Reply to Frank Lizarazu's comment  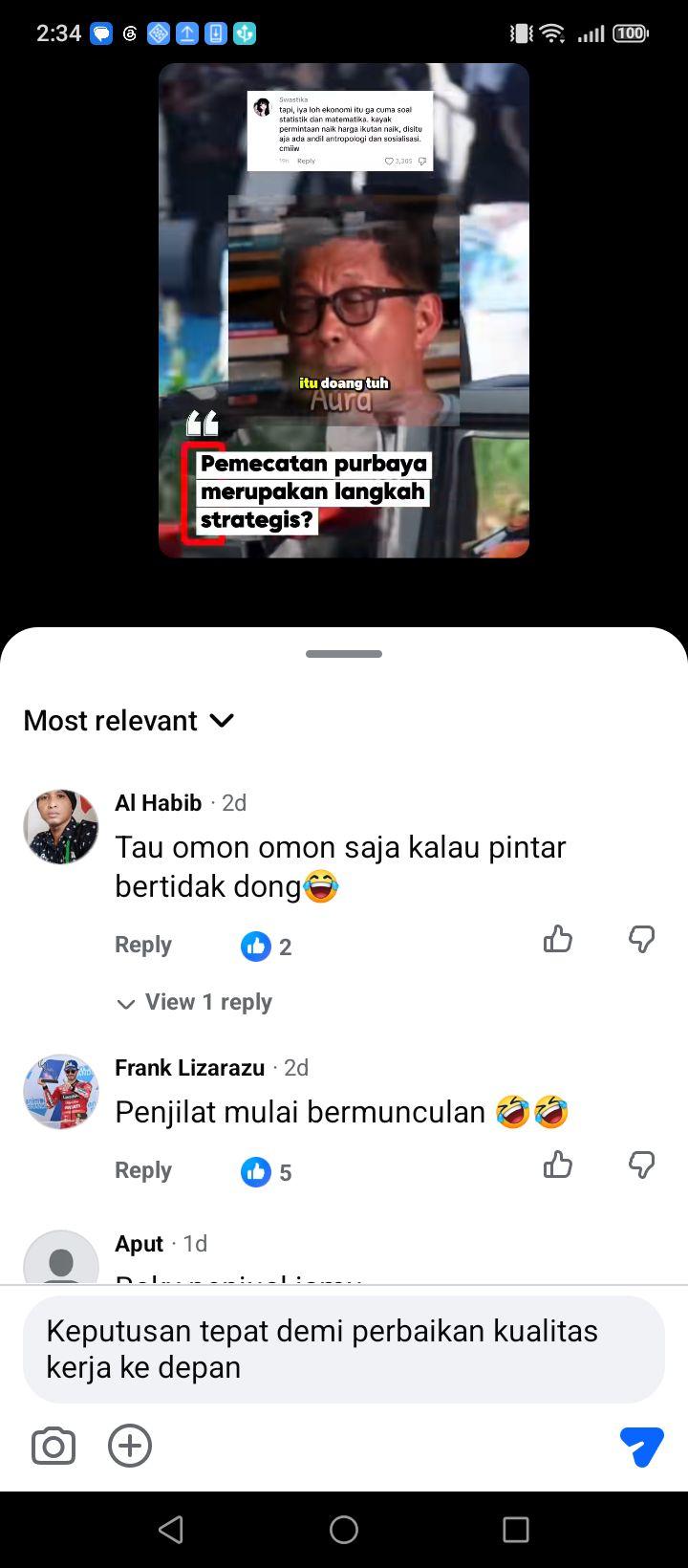pos(143,1170)
